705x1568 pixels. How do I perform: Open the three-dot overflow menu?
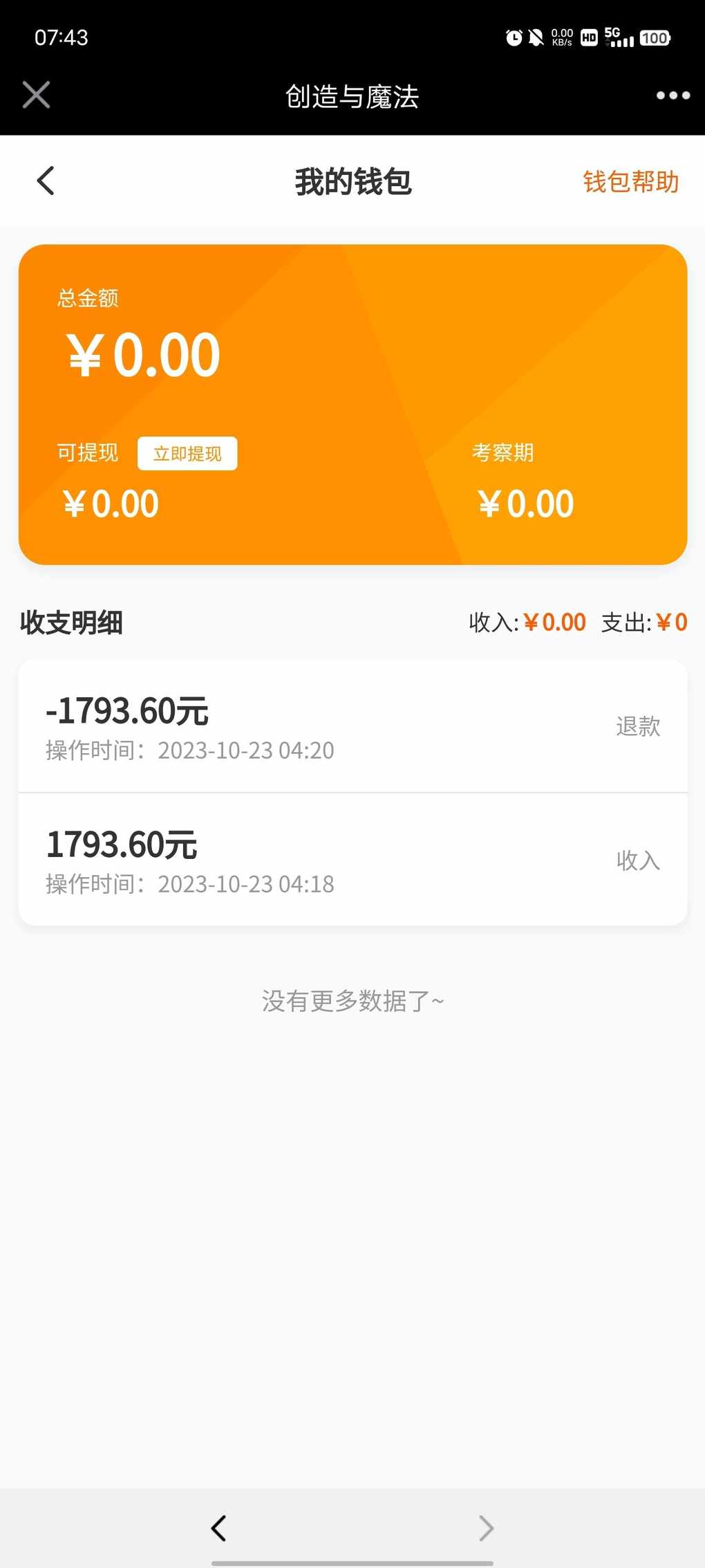click(673, 95)
